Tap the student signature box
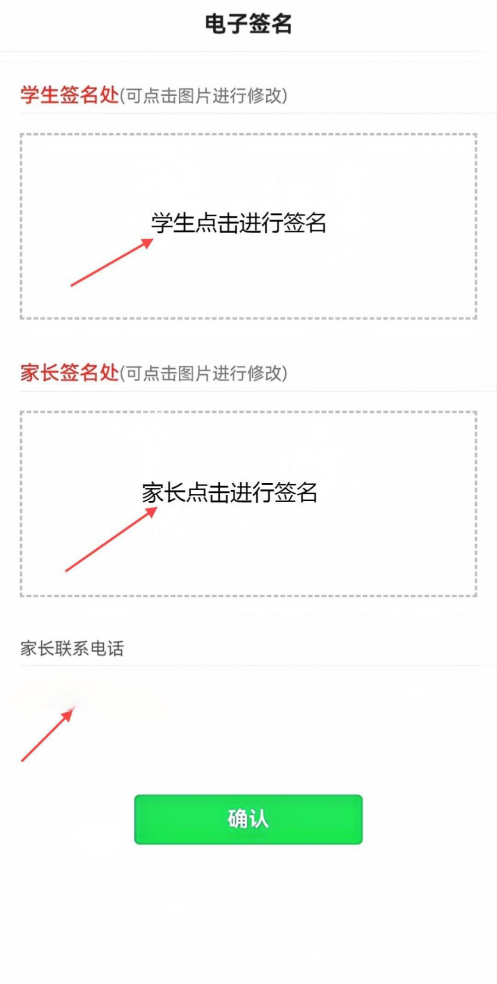This screenshot has width=497, height=984. tap(248, 226)
